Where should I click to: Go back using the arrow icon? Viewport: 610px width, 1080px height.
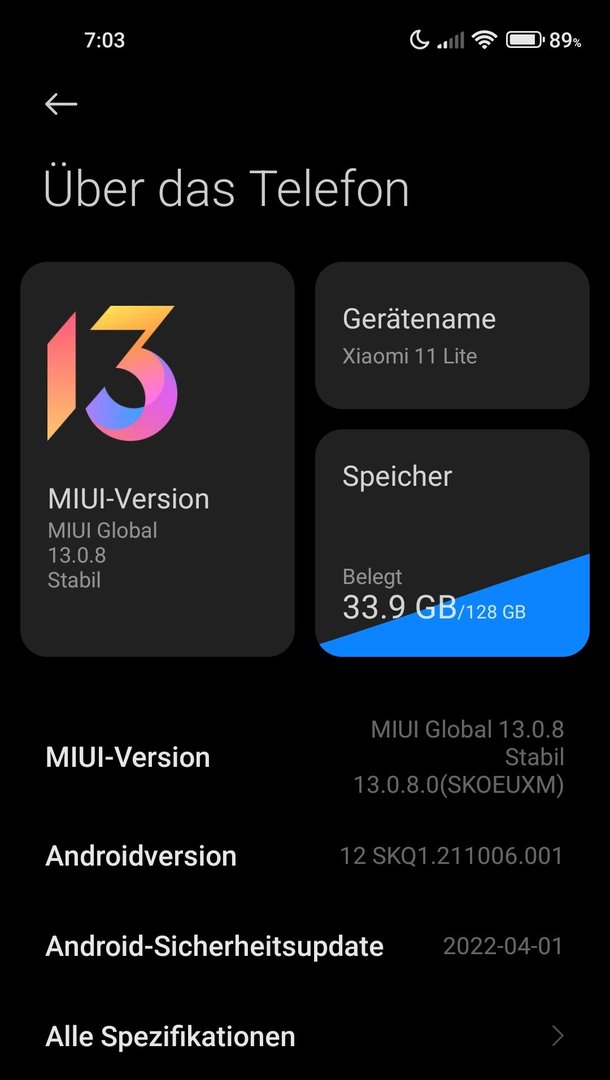coord(61,104)
